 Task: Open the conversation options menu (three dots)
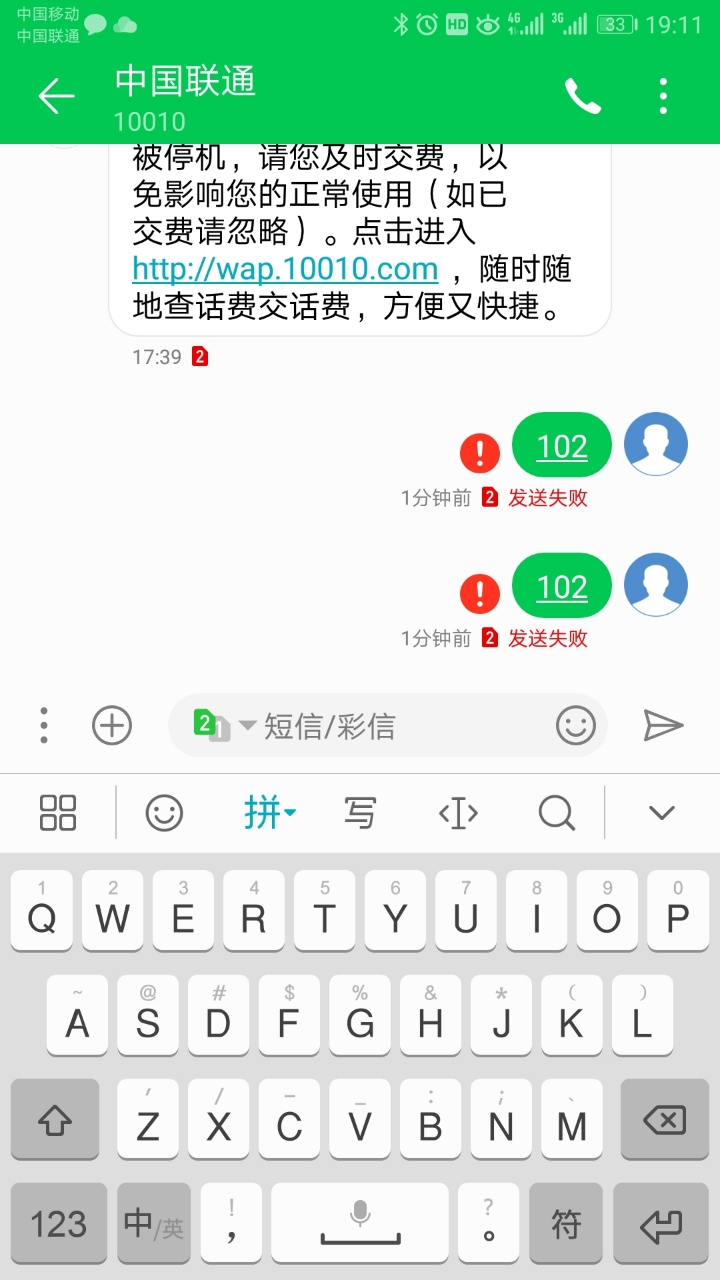[663, 96]
